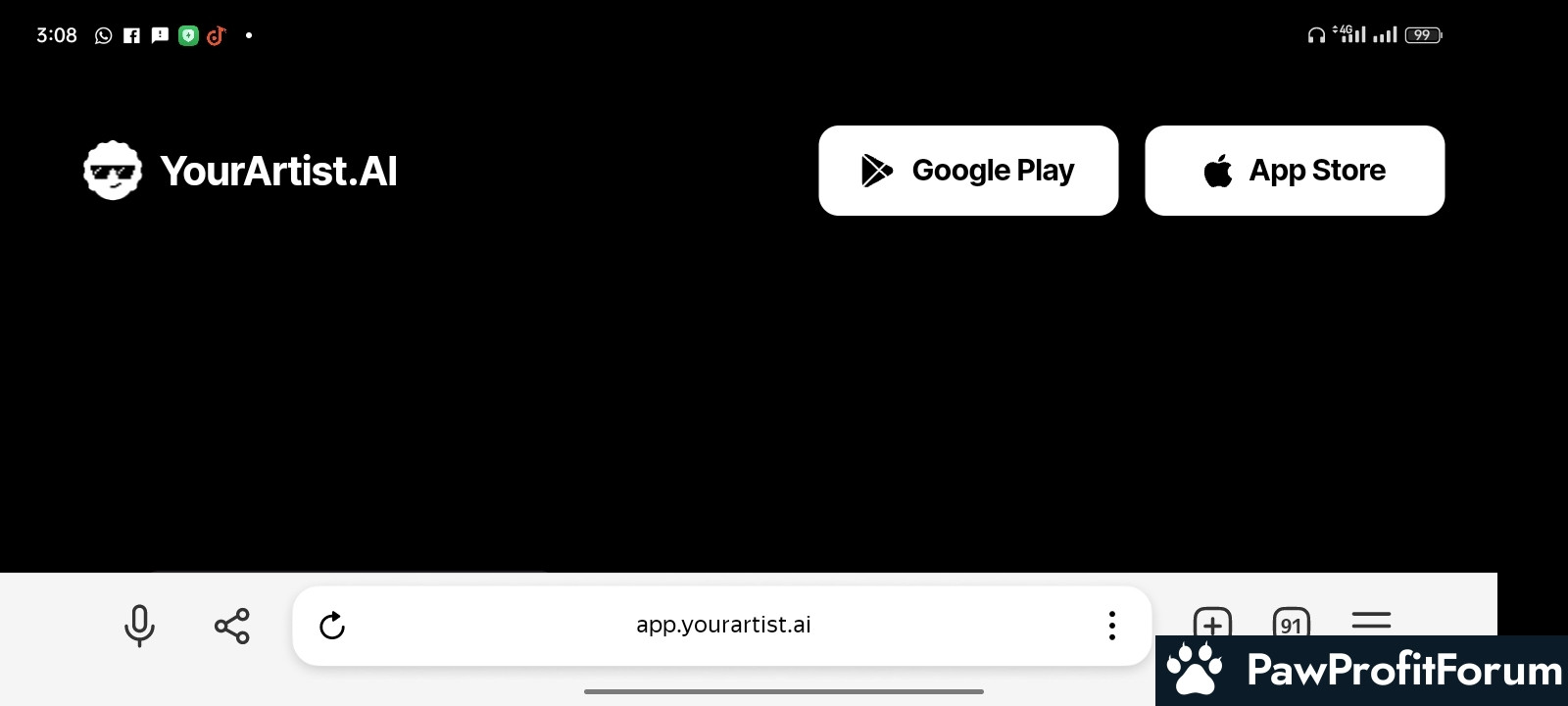1568x706 pixels.
Task: Open the browser hamburger menu
Action: (x=1371, y=620)
